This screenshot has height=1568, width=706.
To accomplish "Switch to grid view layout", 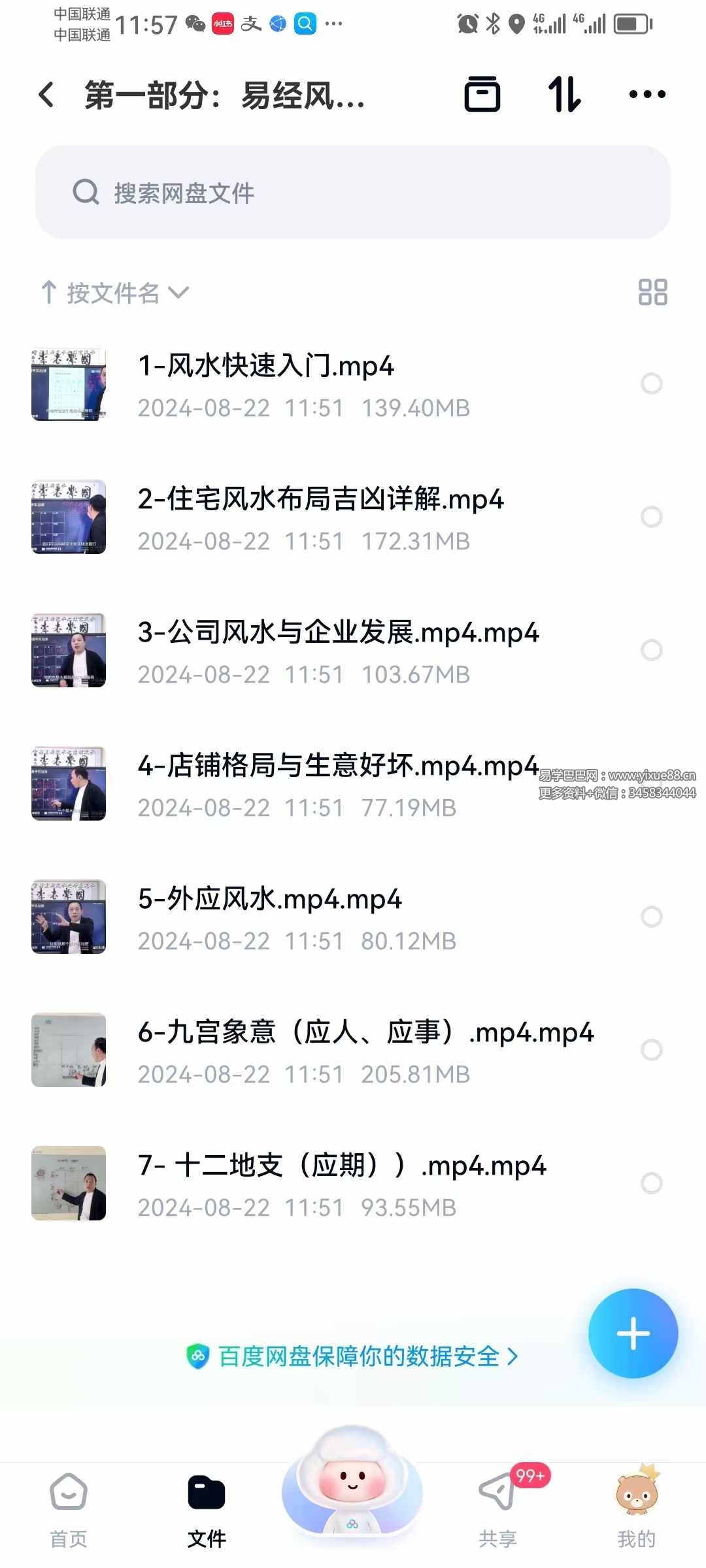I will click(x=652, y=292).
